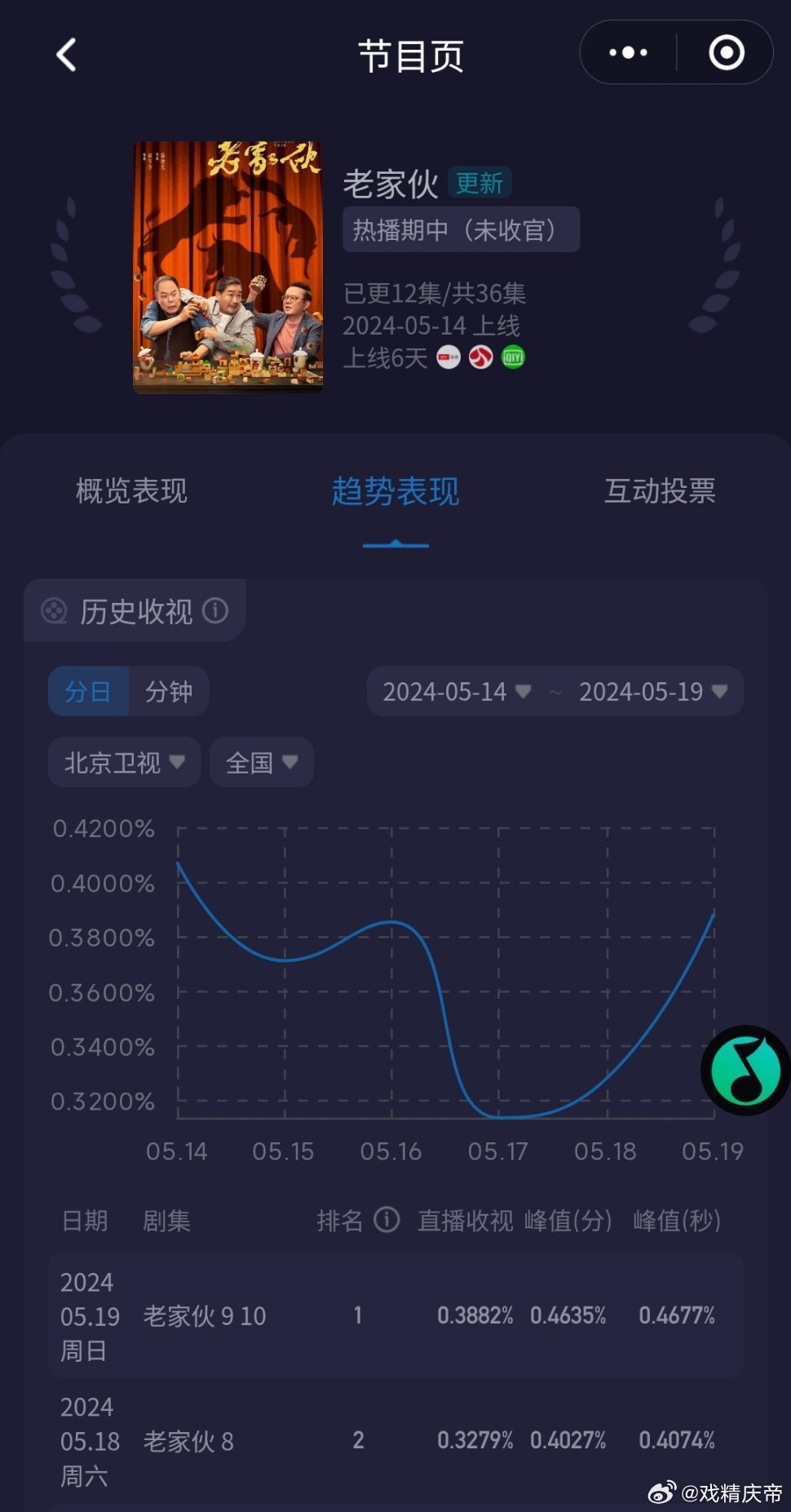The image size is (791, 1512).
Task: Tap the info icon beside the 排名 column
Action: coord(386,1220)
